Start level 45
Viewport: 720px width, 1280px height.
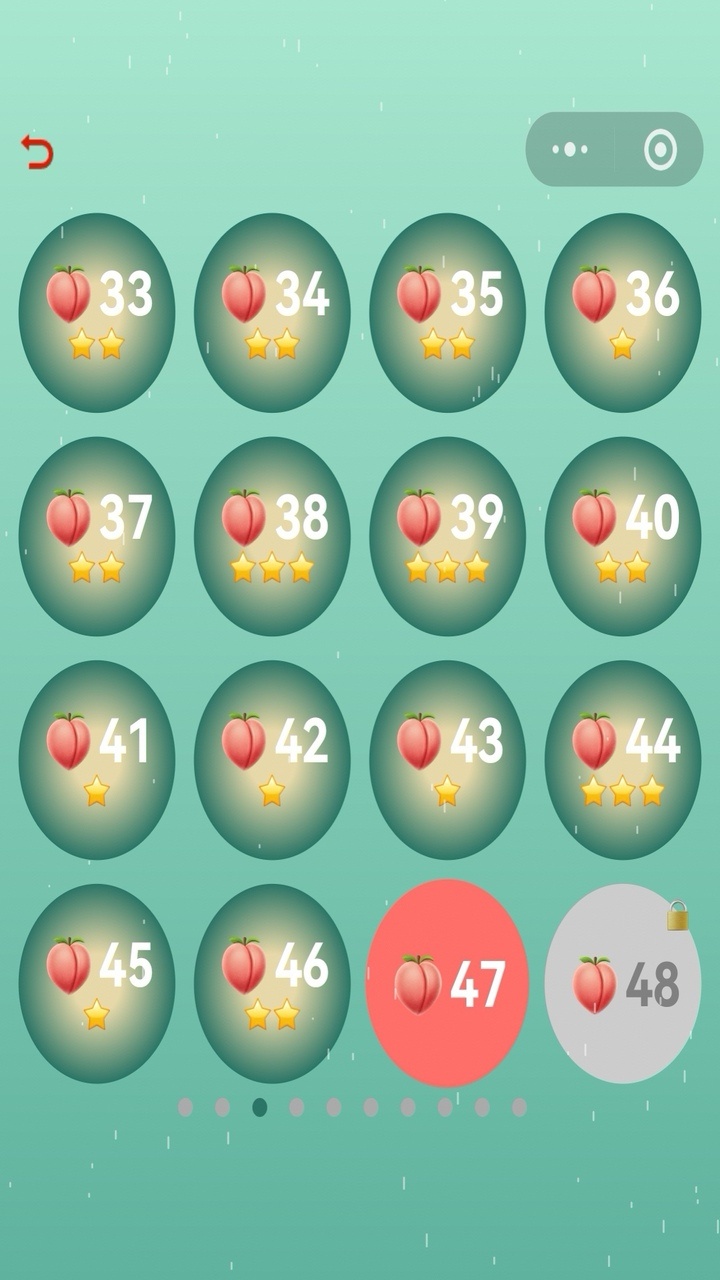click(97, 983)
